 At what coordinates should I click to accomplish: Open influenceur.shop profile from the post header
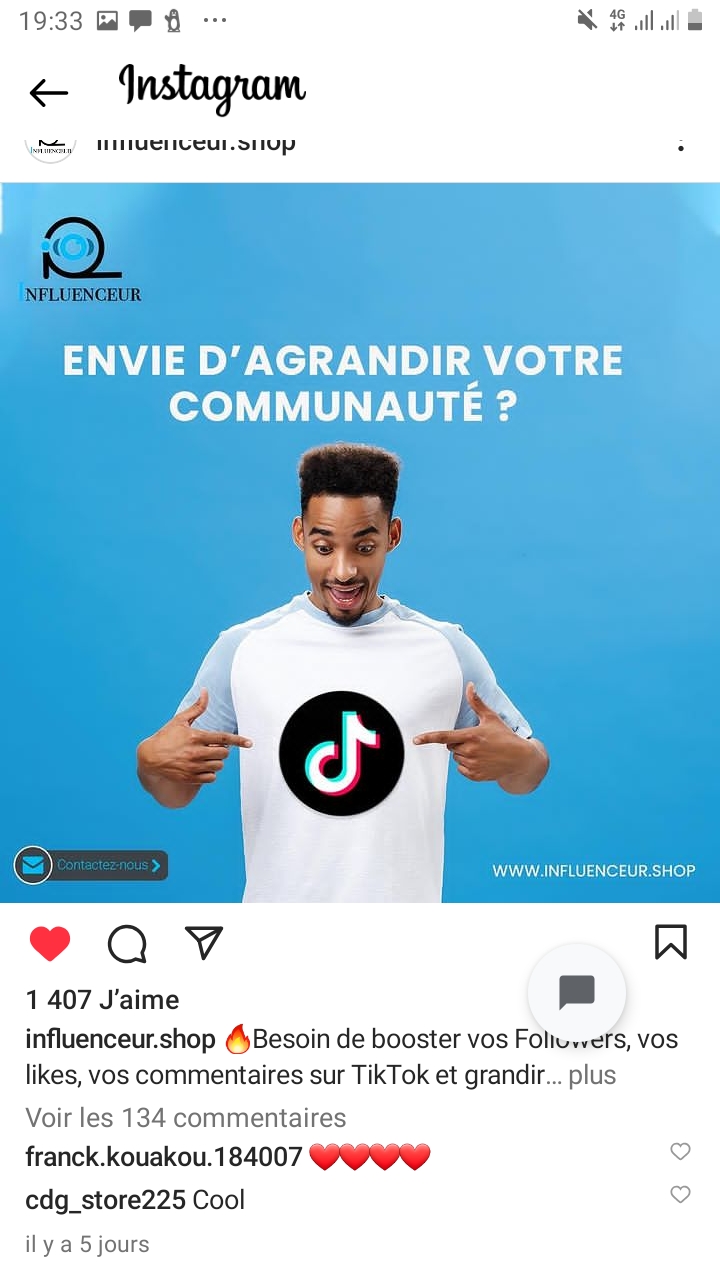pyautogui.click(x=195, y=144)
